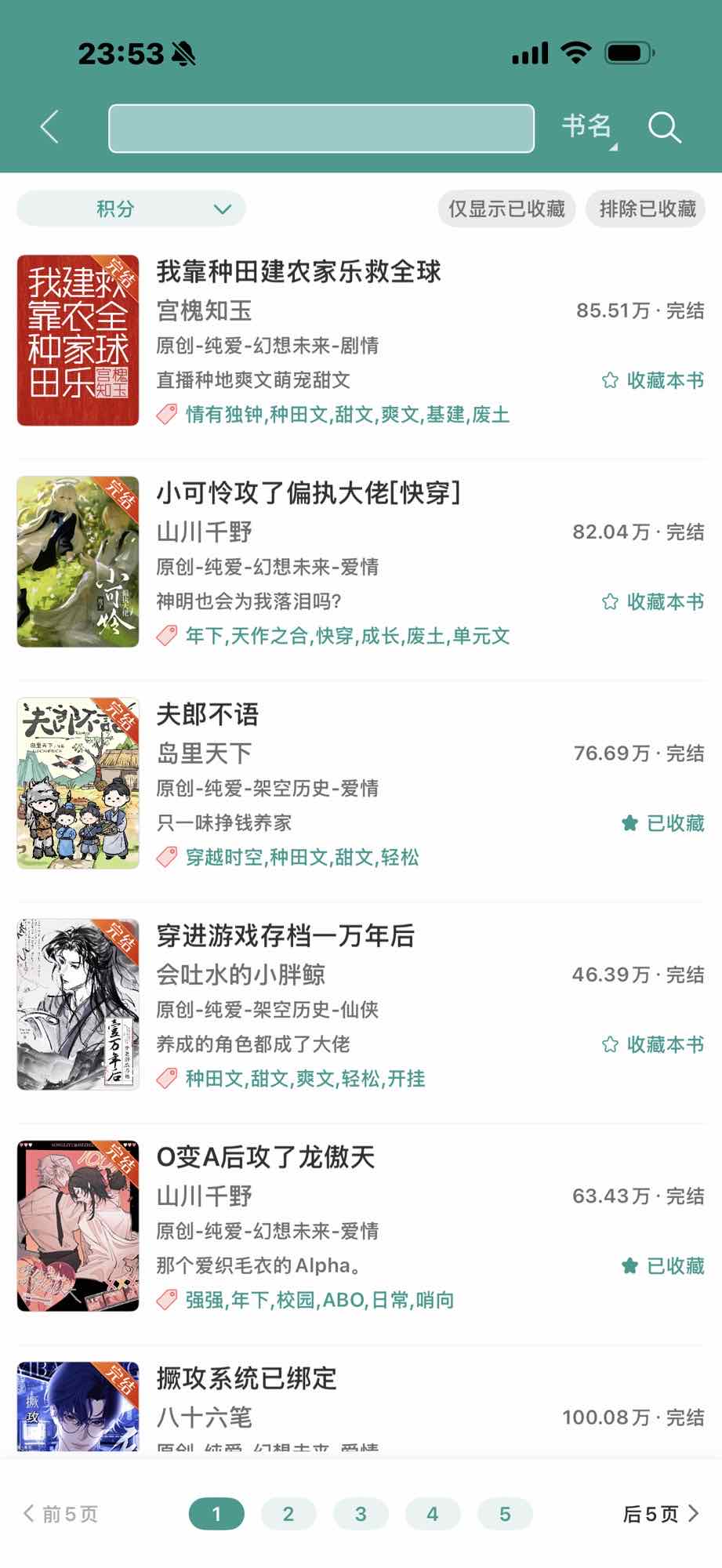Tap 后5页 to show next pages
This screenshot has height=1568, width=722.
(x=660, y=1514)
